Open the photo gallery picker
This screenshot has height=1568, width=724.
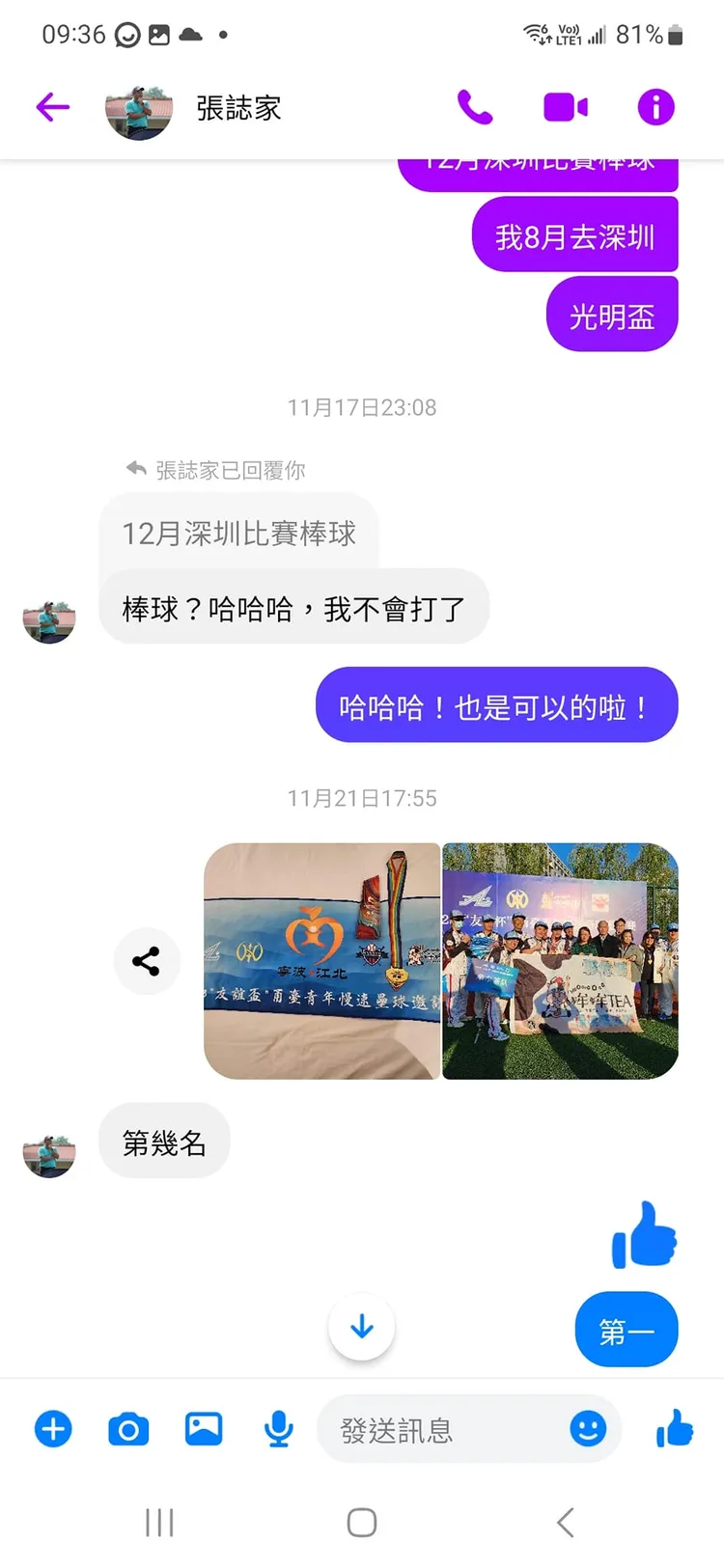tap(203, 1429)
